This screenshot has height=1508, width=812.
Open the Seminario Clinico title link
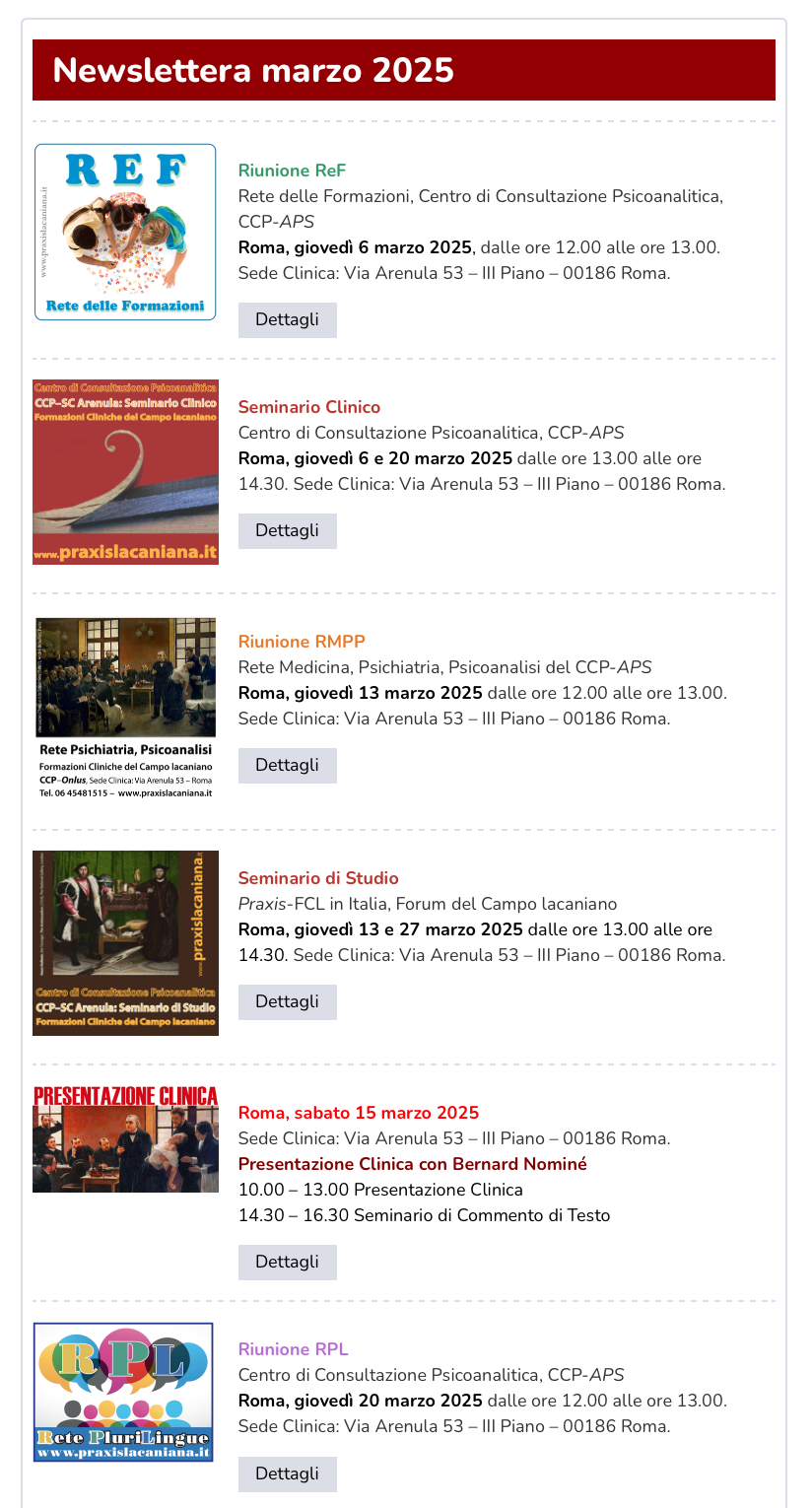coord(308,407)
